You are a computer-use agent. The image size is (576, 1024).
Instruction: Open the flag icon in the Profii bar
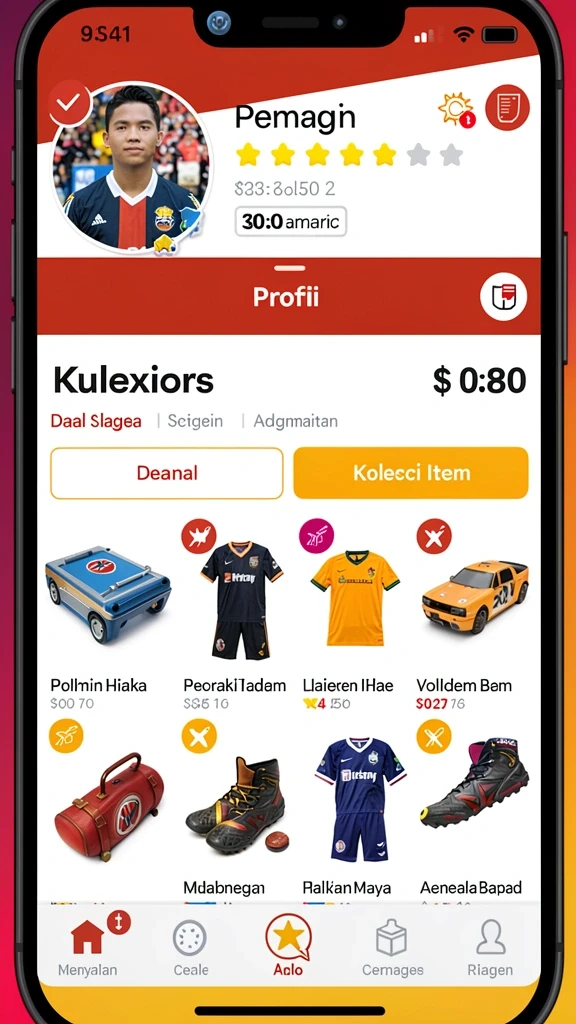pyautogui.click(x=504, y=296)
